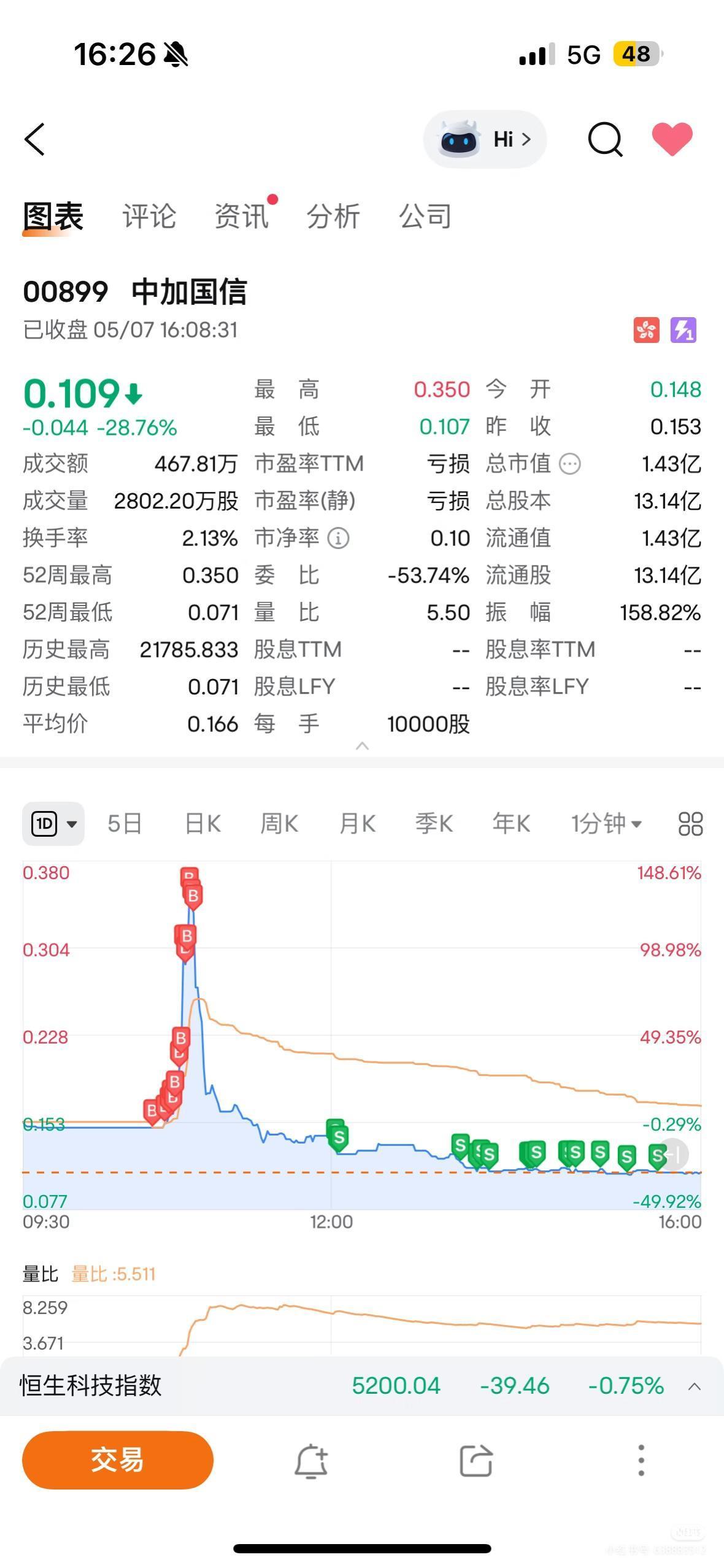Viewport: 724px width, 1568px height.
Task: Open search with the magnifier icon
Action: [x=606, y=139]
